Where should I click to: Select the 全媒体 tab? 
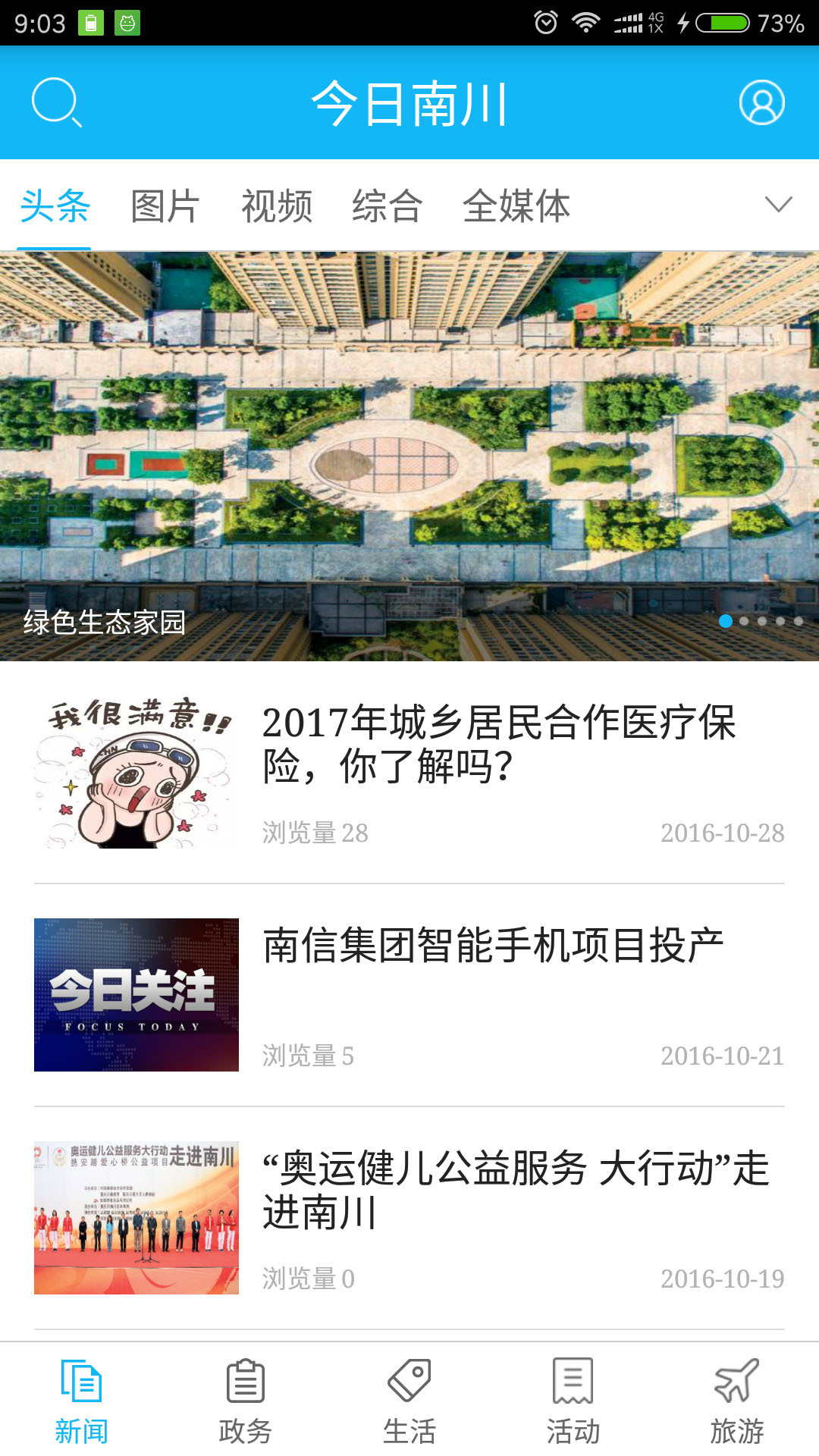pyautogui.click(x=516, y=206)
